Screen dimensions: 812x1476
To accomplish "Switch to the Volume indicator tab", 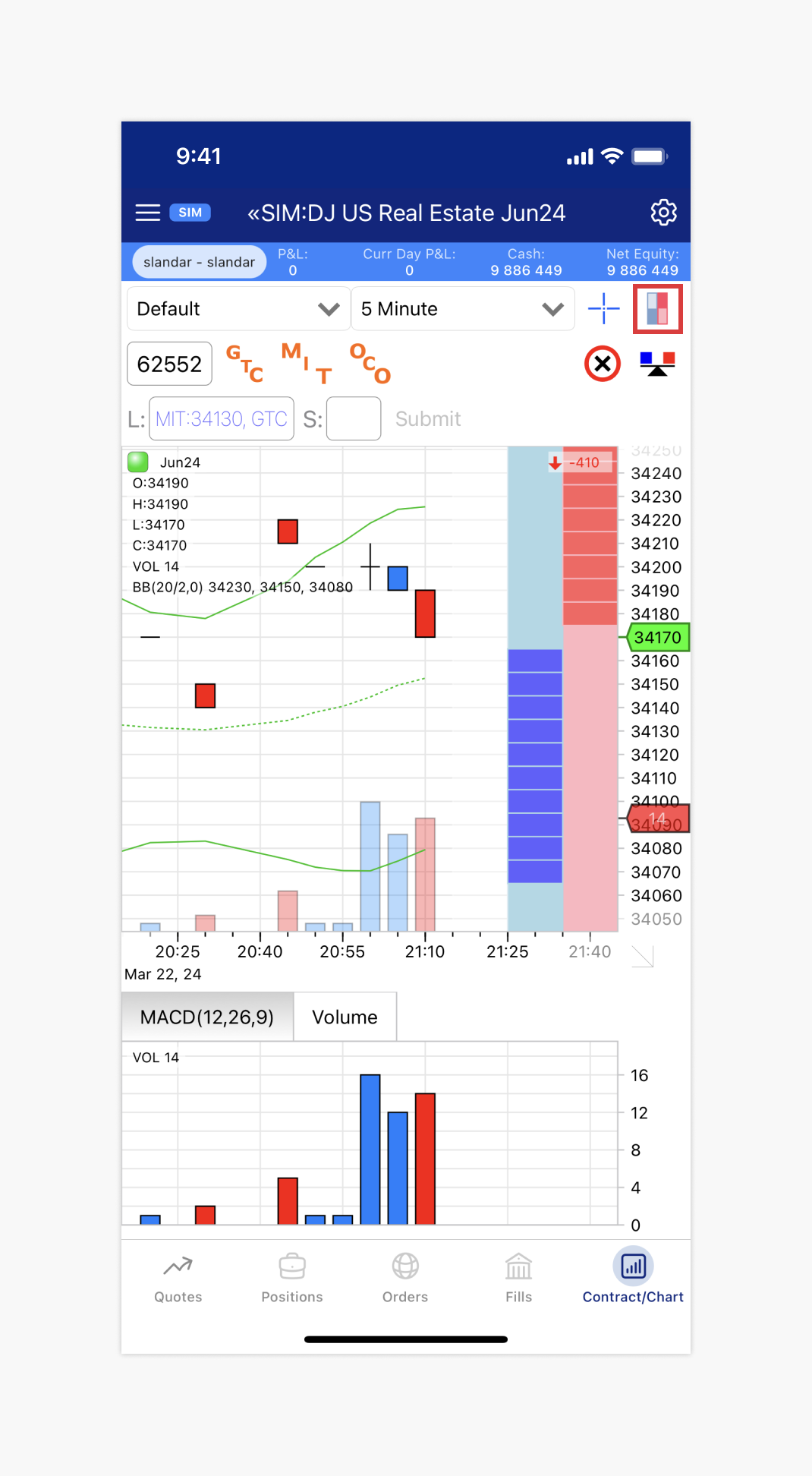I will 345,1016.
